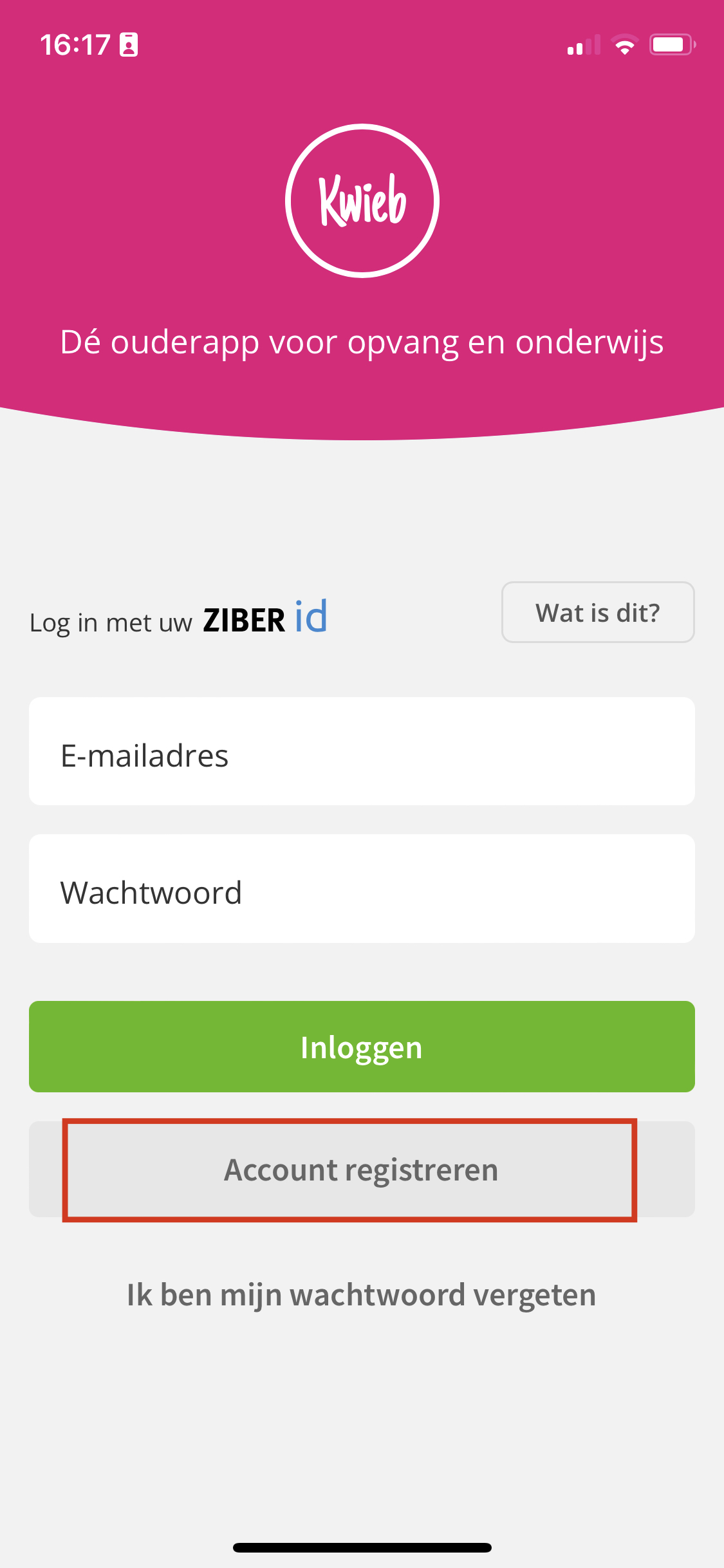Screen dimensions: 724x1568
Task: Tap the "Wat is dit?" button
Action: point(597,612)
